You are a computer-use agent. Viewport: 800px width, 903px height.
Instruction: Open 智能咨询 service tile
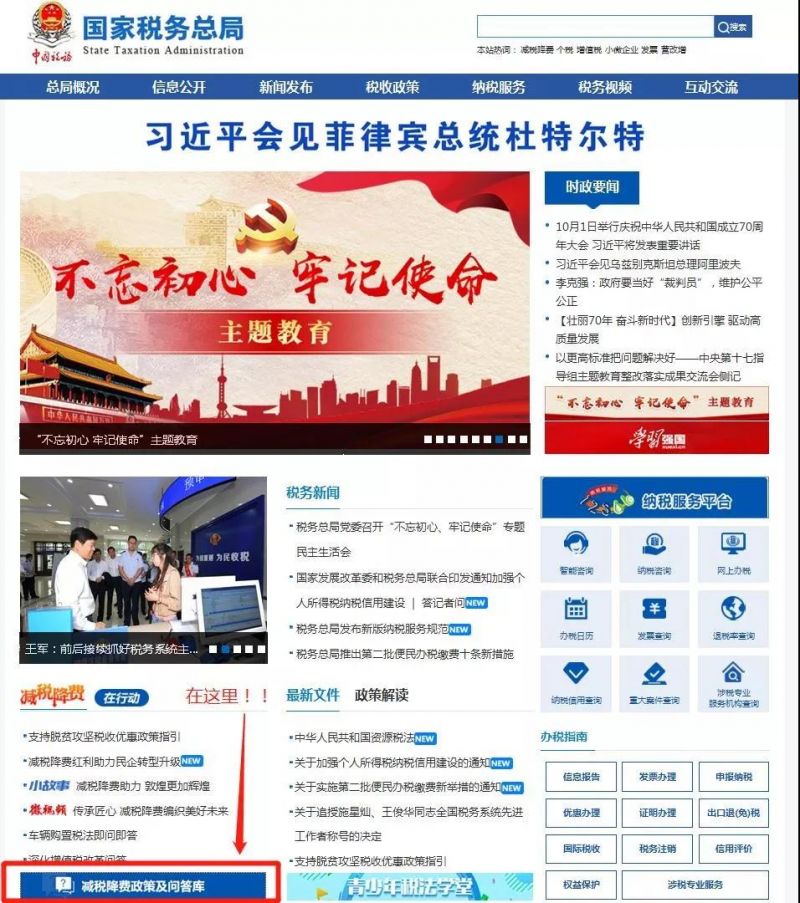tap(576, 553)
